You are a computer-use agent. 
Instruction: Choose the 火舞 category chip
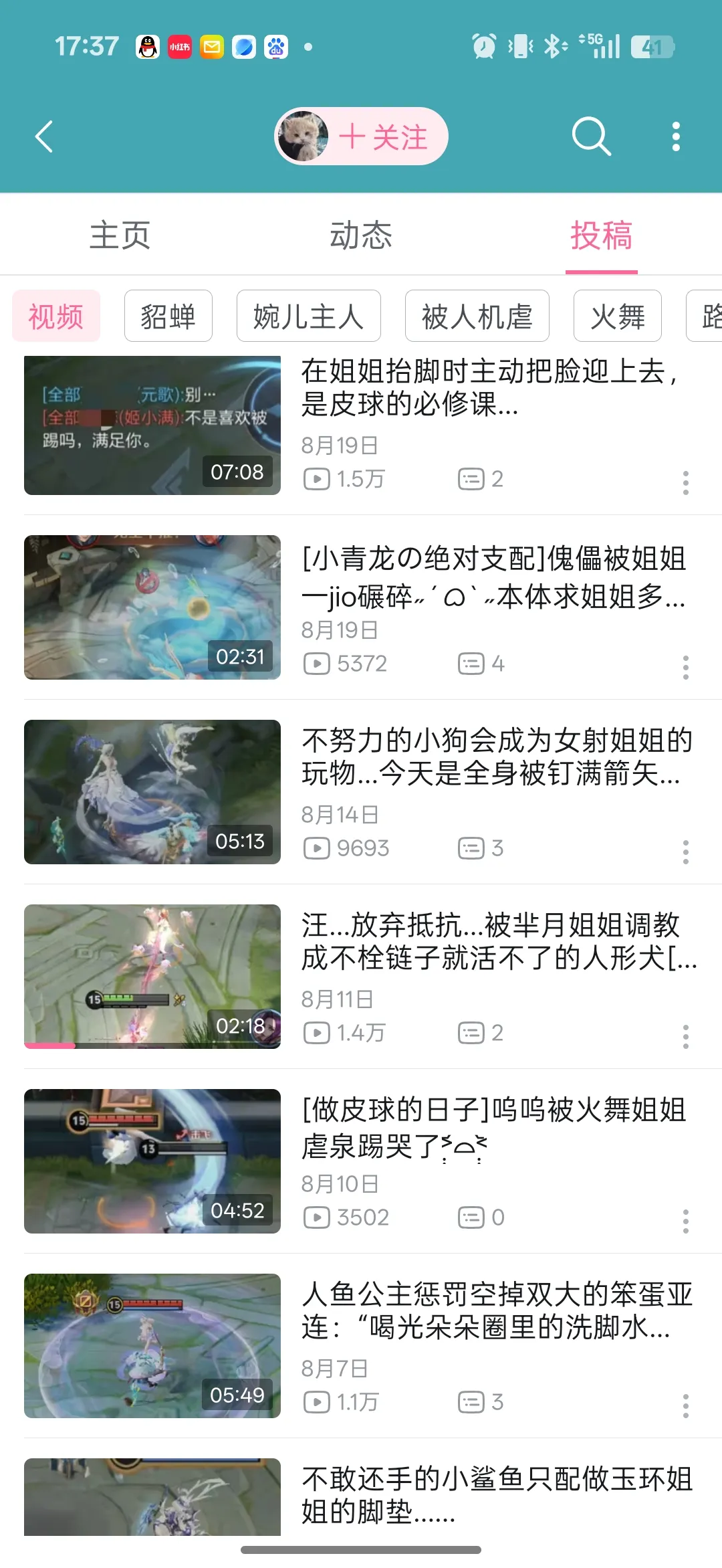[618, 316]
